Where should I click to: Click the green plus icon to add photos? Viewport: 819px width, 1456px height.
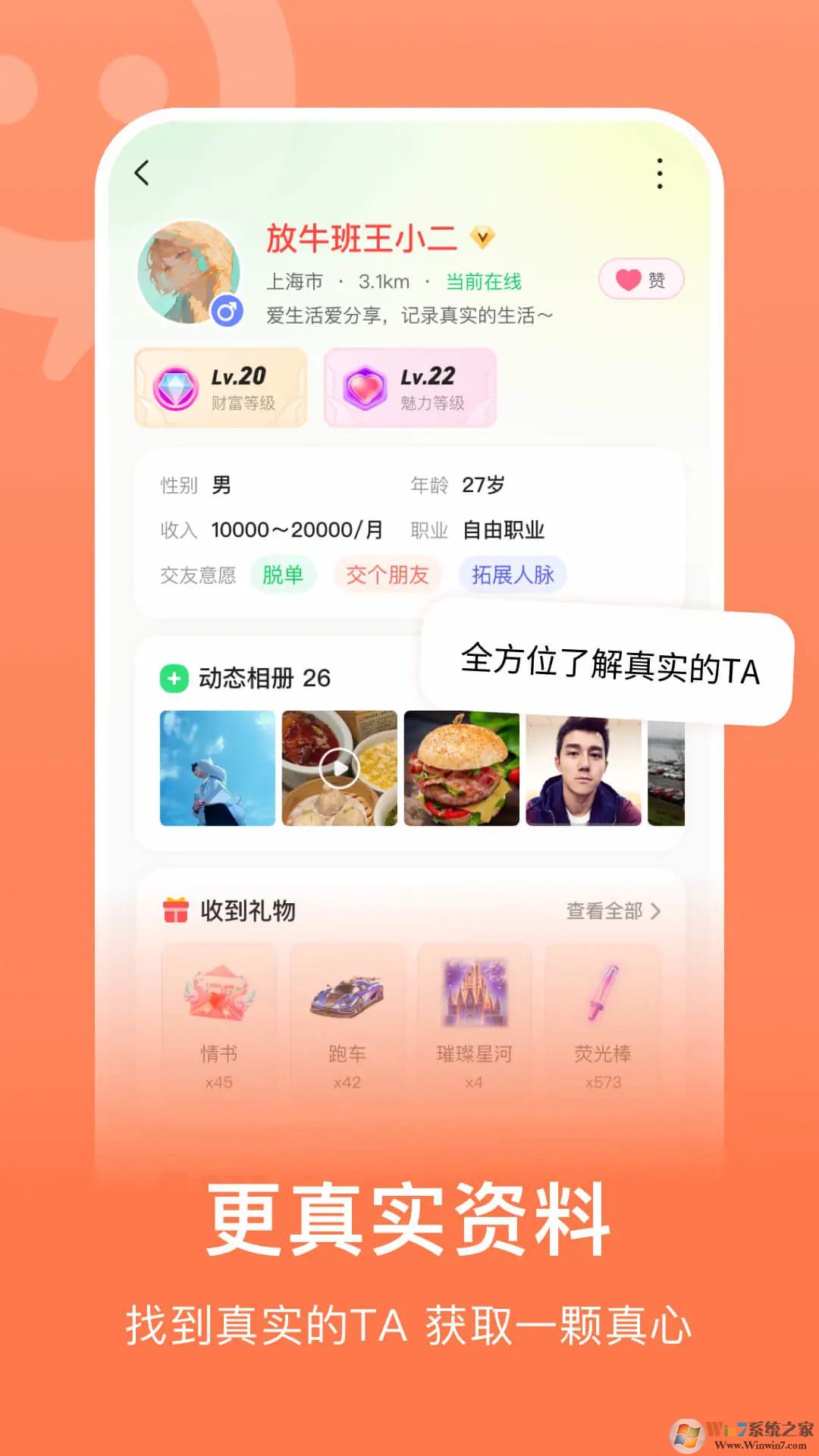coord(173,679)
